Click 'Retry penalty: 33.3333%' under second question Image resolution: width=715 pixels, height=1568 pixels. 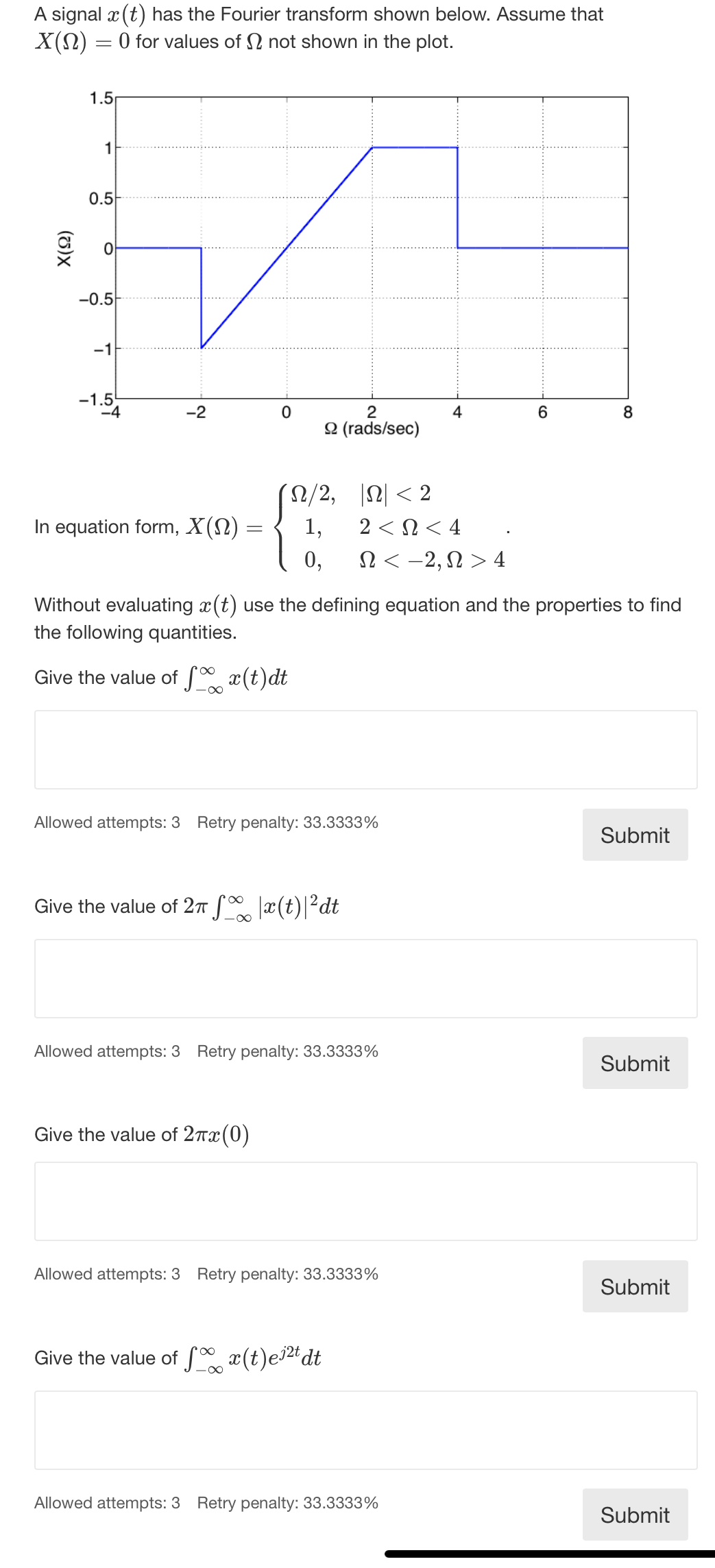tap(288, 1052)
